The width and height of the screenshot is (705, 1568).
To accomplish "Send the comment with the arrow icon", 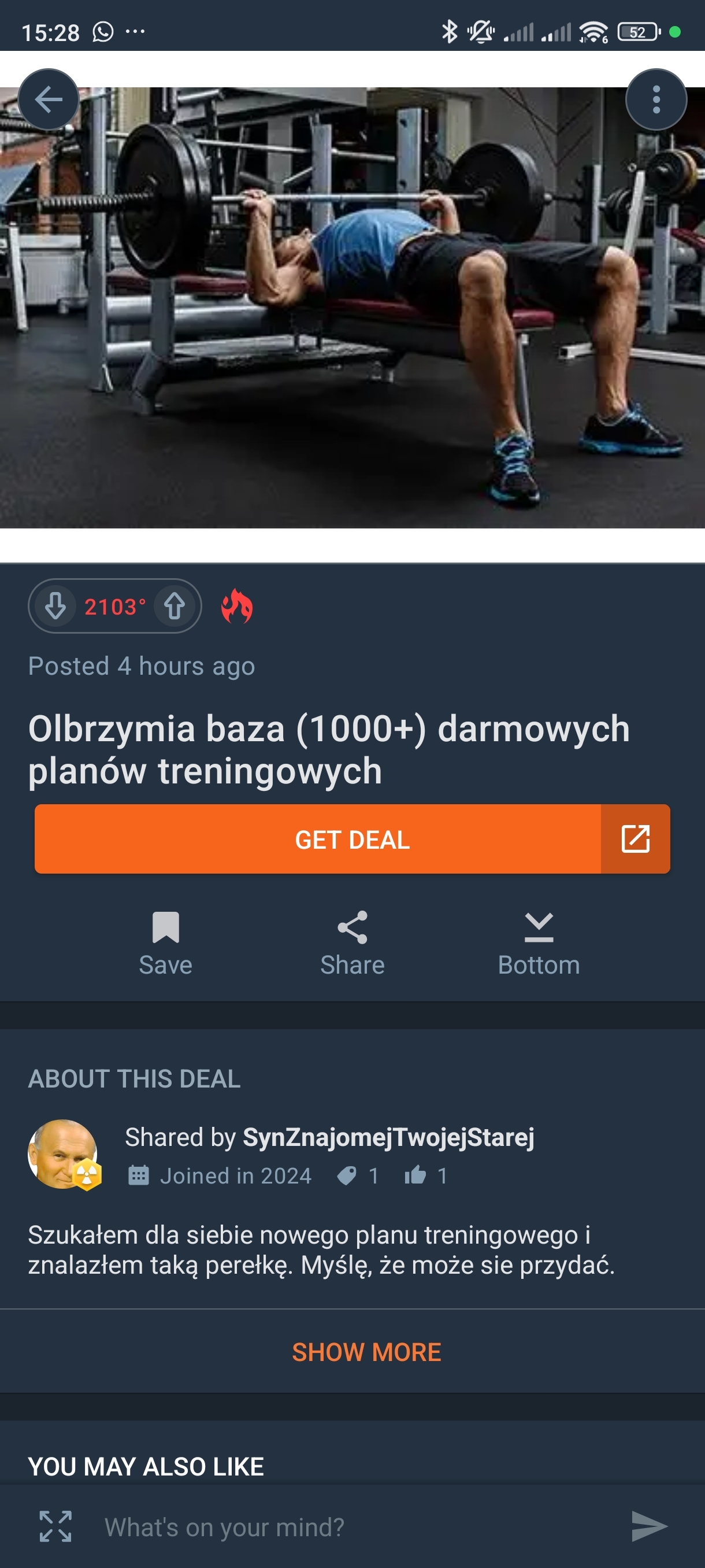I will 649,1526.
